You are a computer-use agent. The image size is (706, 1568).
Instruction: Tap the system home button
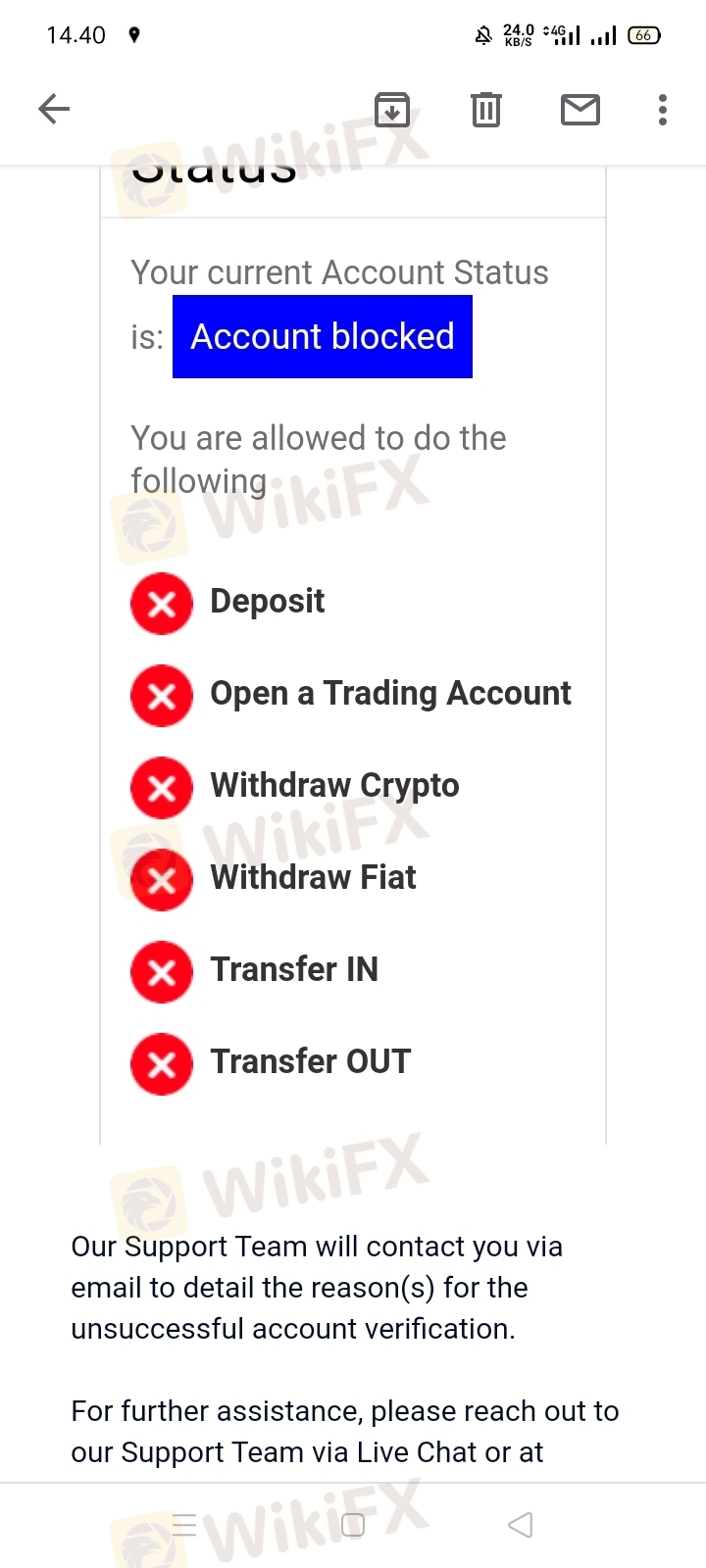pyautogui.click(x=353, y=1525)
